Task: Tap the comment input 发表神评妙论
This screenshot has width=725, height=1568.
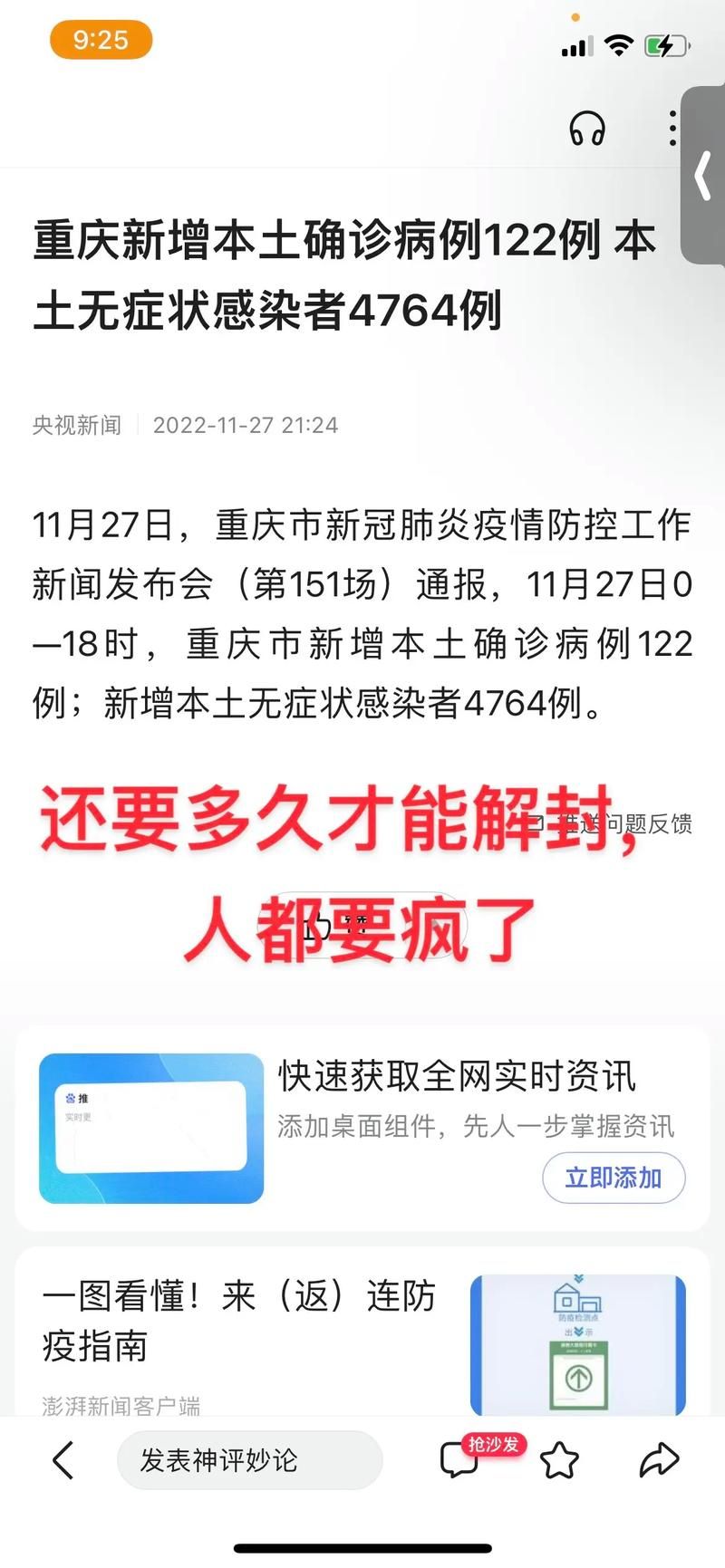Action: coord(251,1459)
